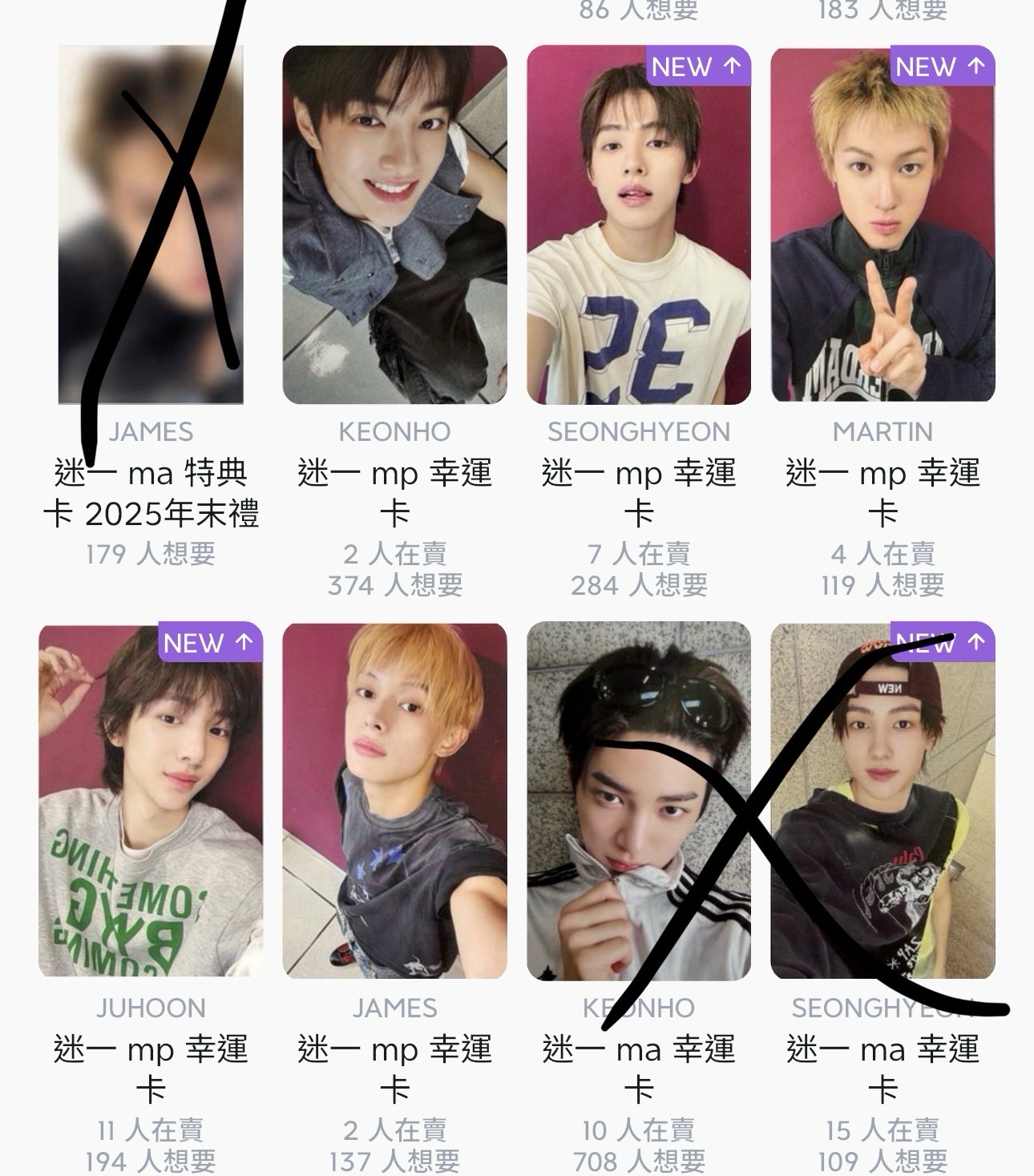Screen dimensions: 1034x1176
Task: Open JAMES 迷一 mp 幸運卡 card
Action: tap(394, 800)
